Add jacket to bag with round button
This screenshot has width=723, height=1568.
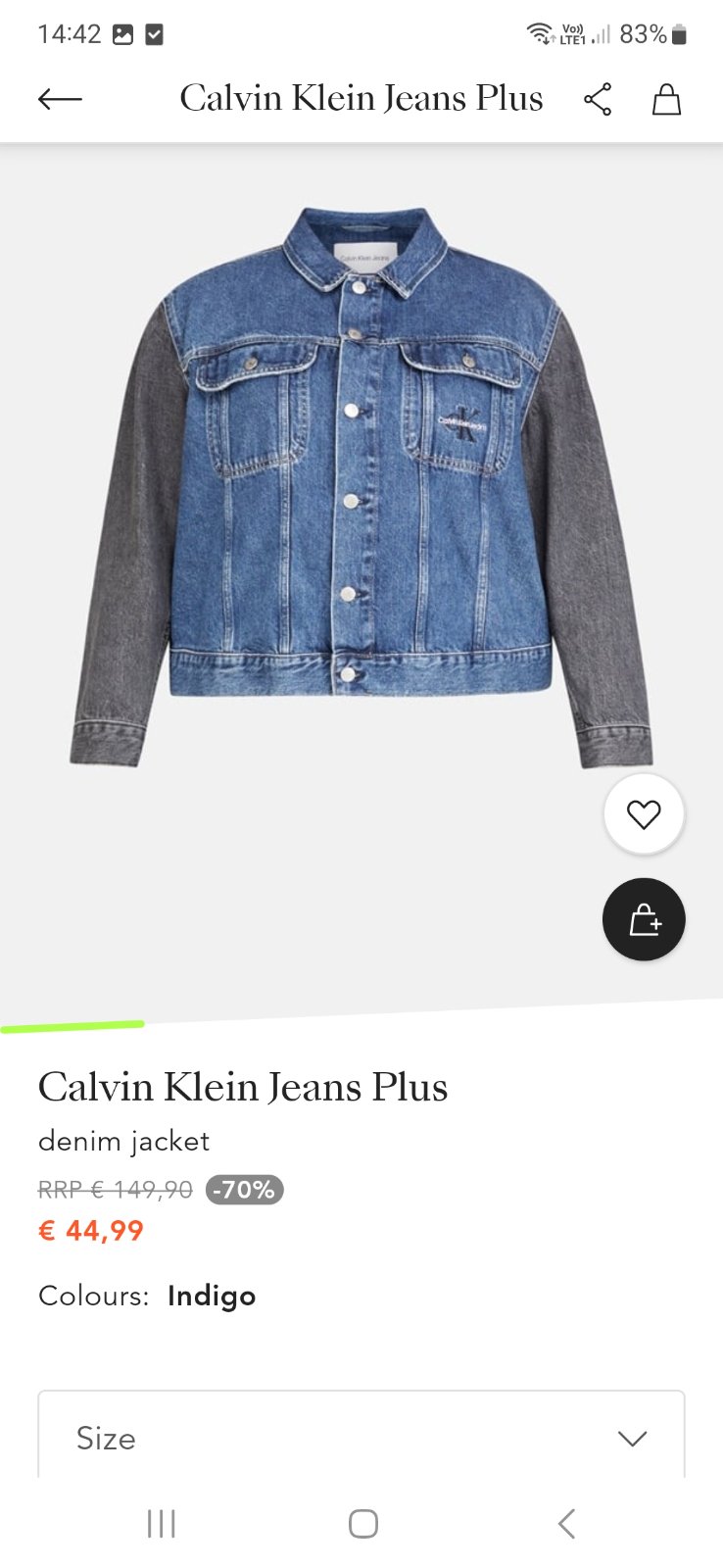click(x=644, y=919)
